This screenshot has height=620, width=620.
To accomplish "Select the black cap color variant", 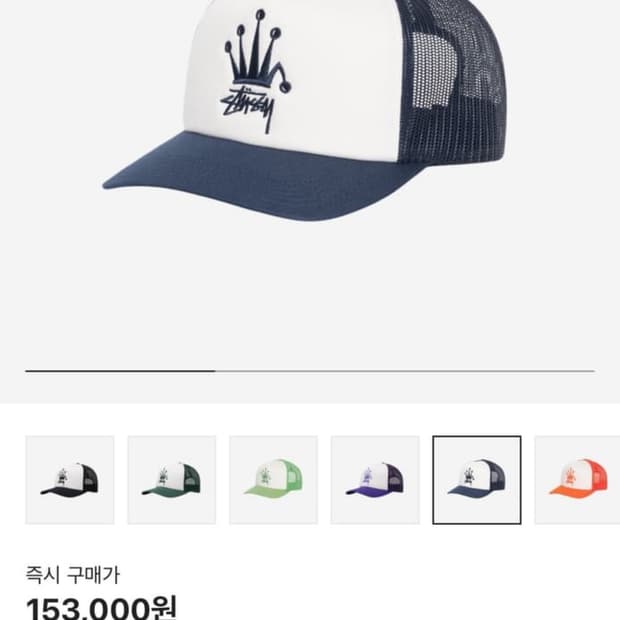I will click(x=69, y=480).
